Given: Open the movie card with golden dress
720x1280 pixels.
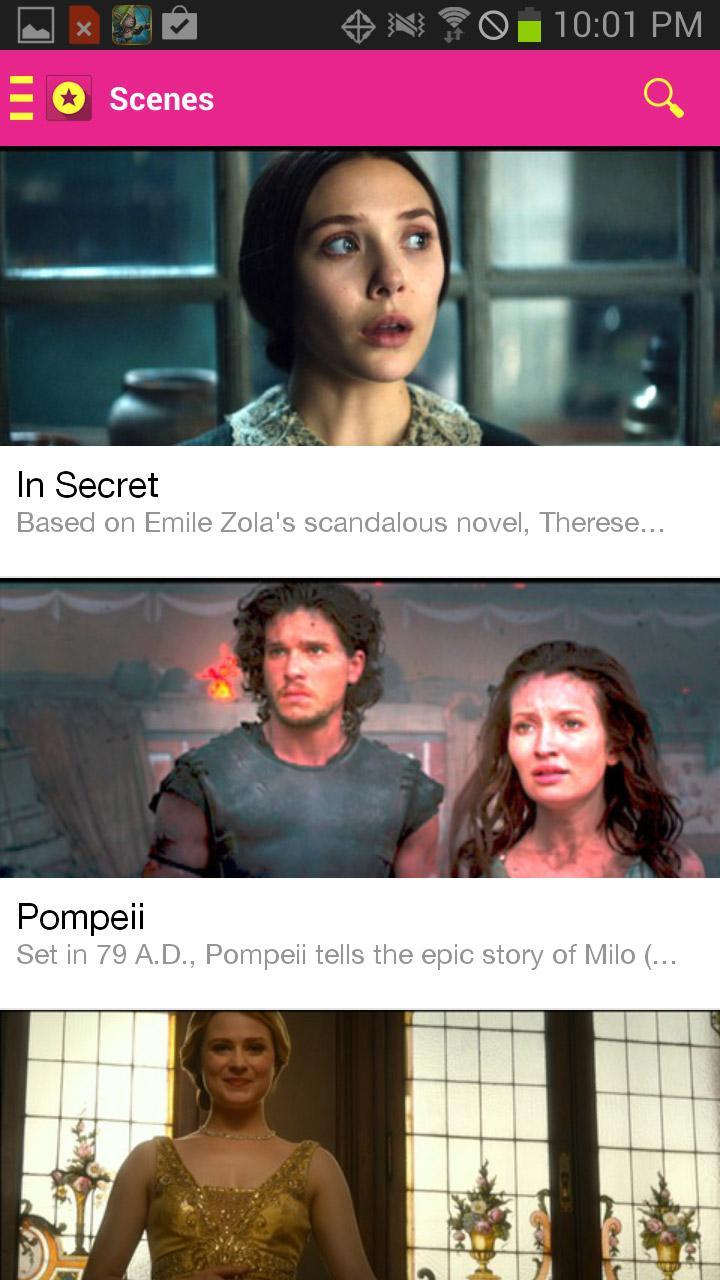Looking at the screenshot, I should click(360, 1146).
